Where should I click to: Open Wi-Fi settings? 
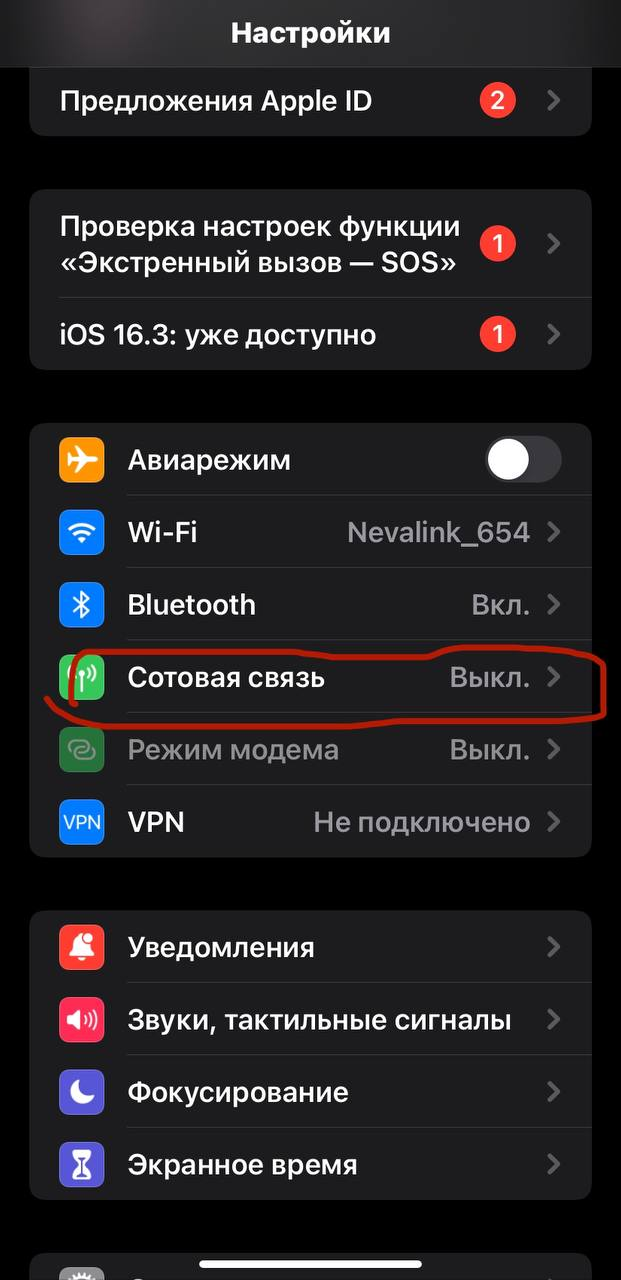(310, 533)
